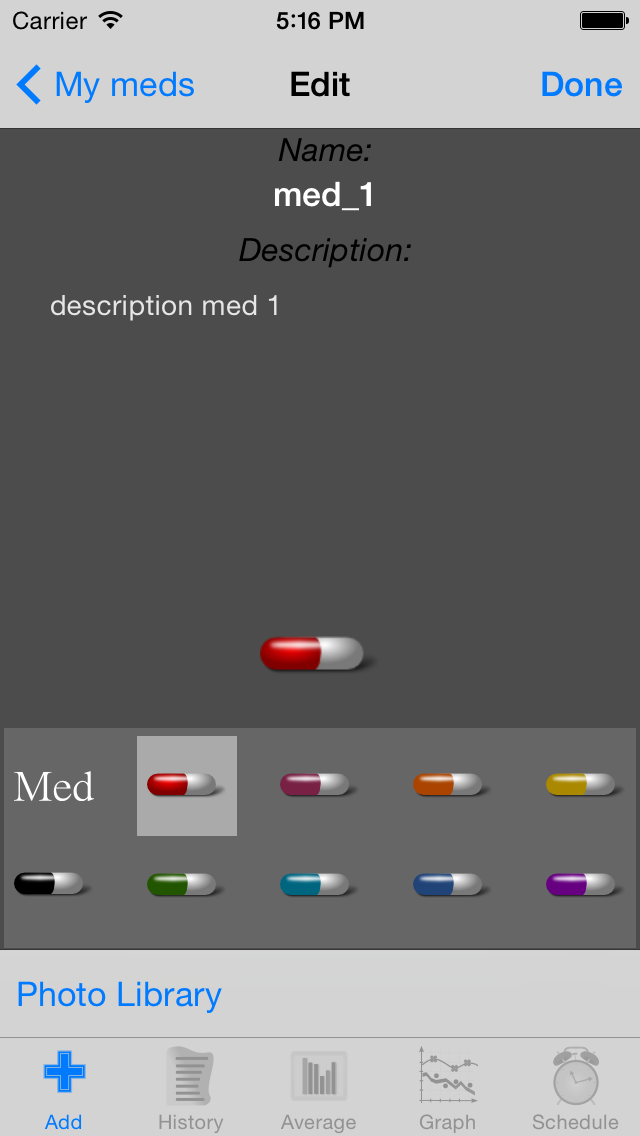Go to the Schedule tab
Screen dimensions: 640x1136
pyautogui.click(x=575, y=1088)
